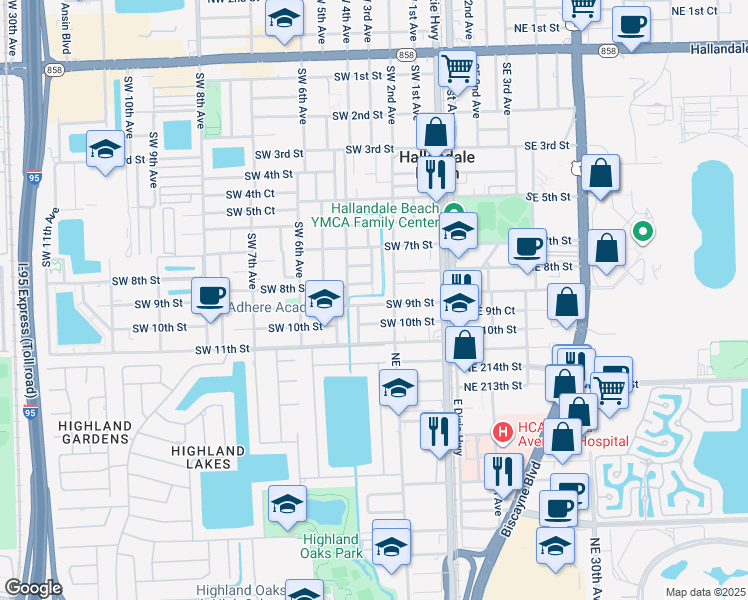The image size is (748, 600).
Task: Tap the school marker near SW 10th Ave
Action: 105,152
